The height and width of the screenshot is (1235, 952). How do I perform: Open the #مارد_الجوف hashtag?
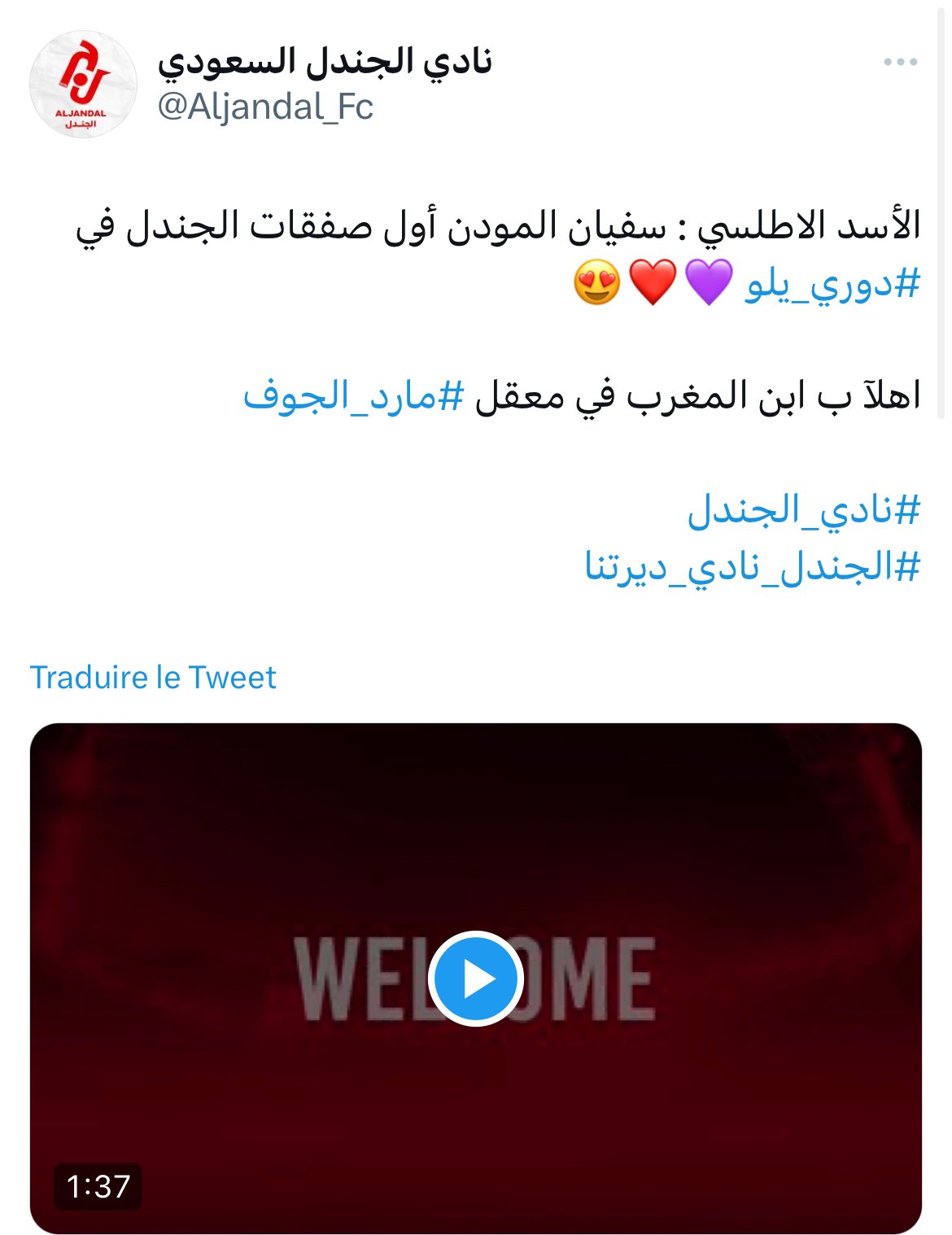(x=353, y=396)
